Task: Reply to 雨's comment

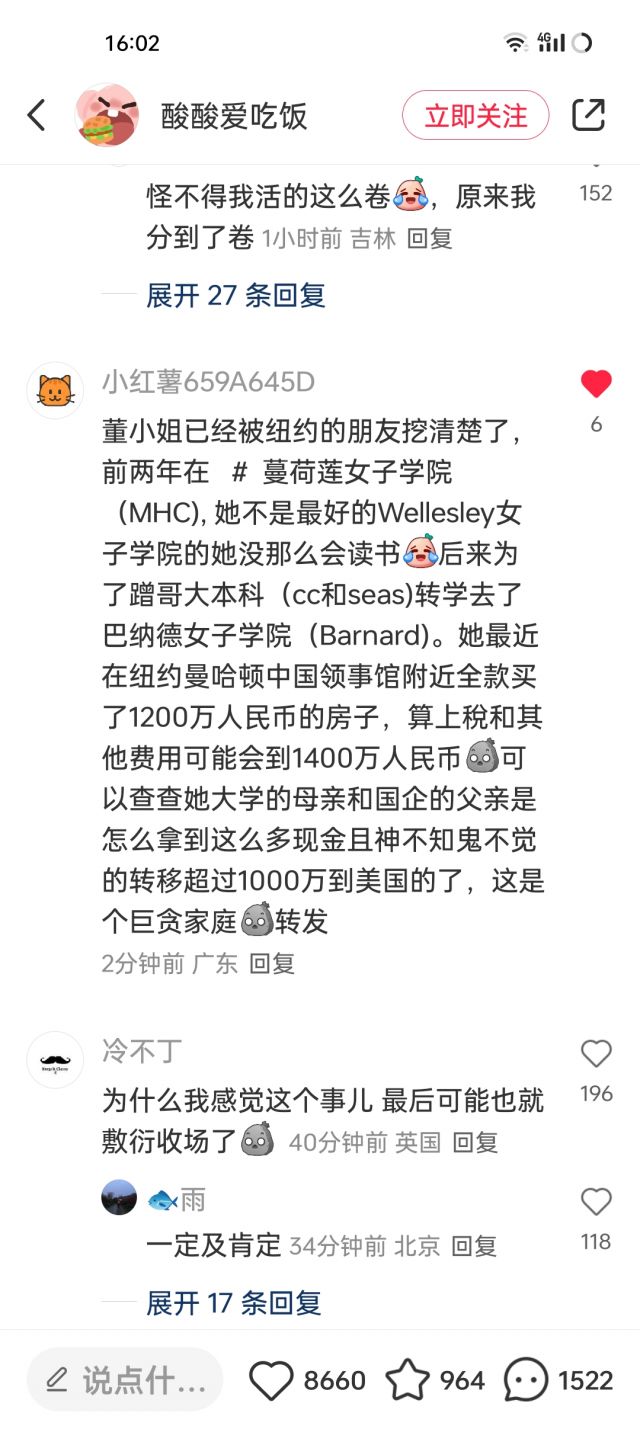Action: coord(473,1246)
